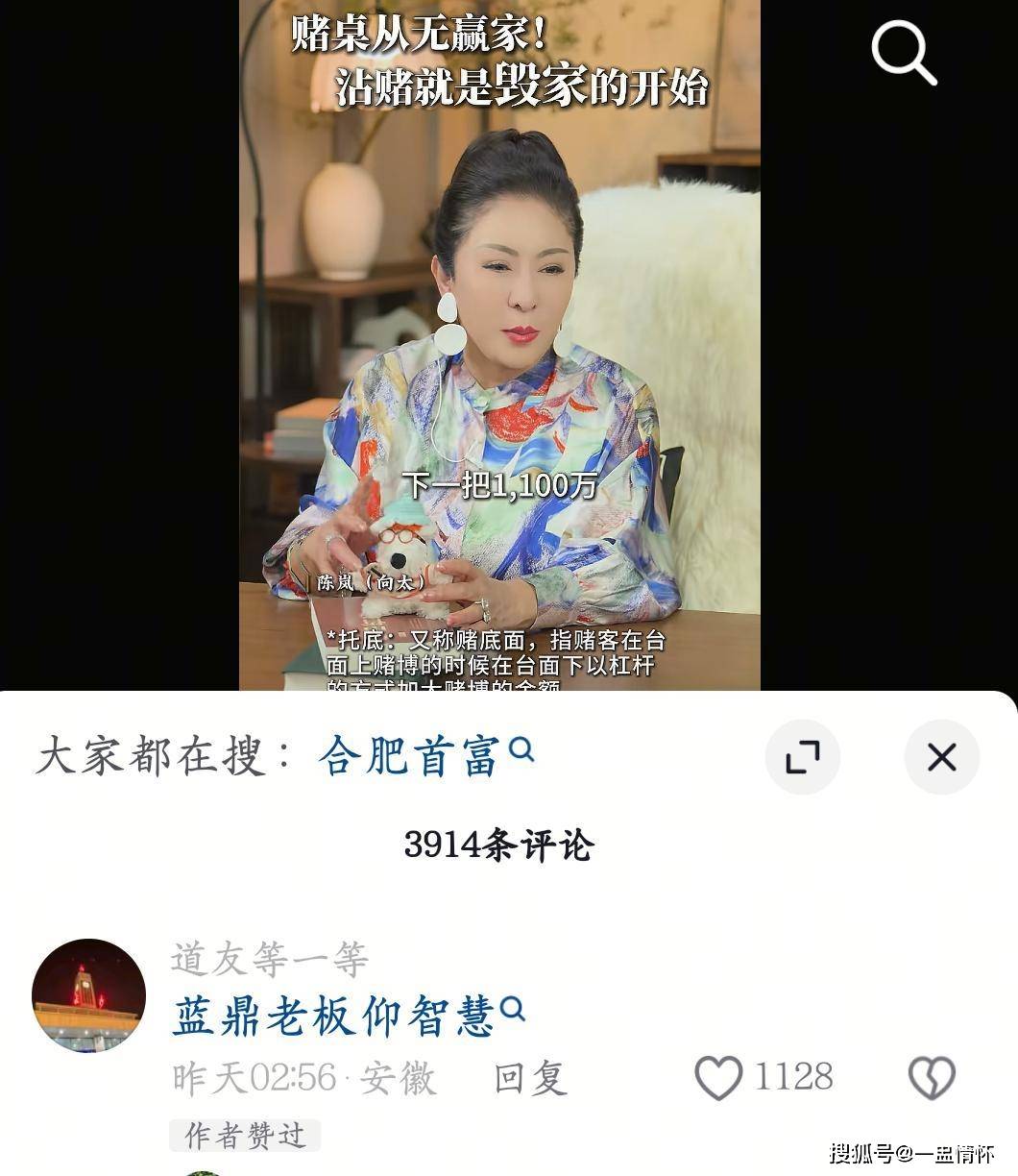1018x1176 pixels.
Task: Dislike the comment by 道友等一等
Action: point(931,1078)
